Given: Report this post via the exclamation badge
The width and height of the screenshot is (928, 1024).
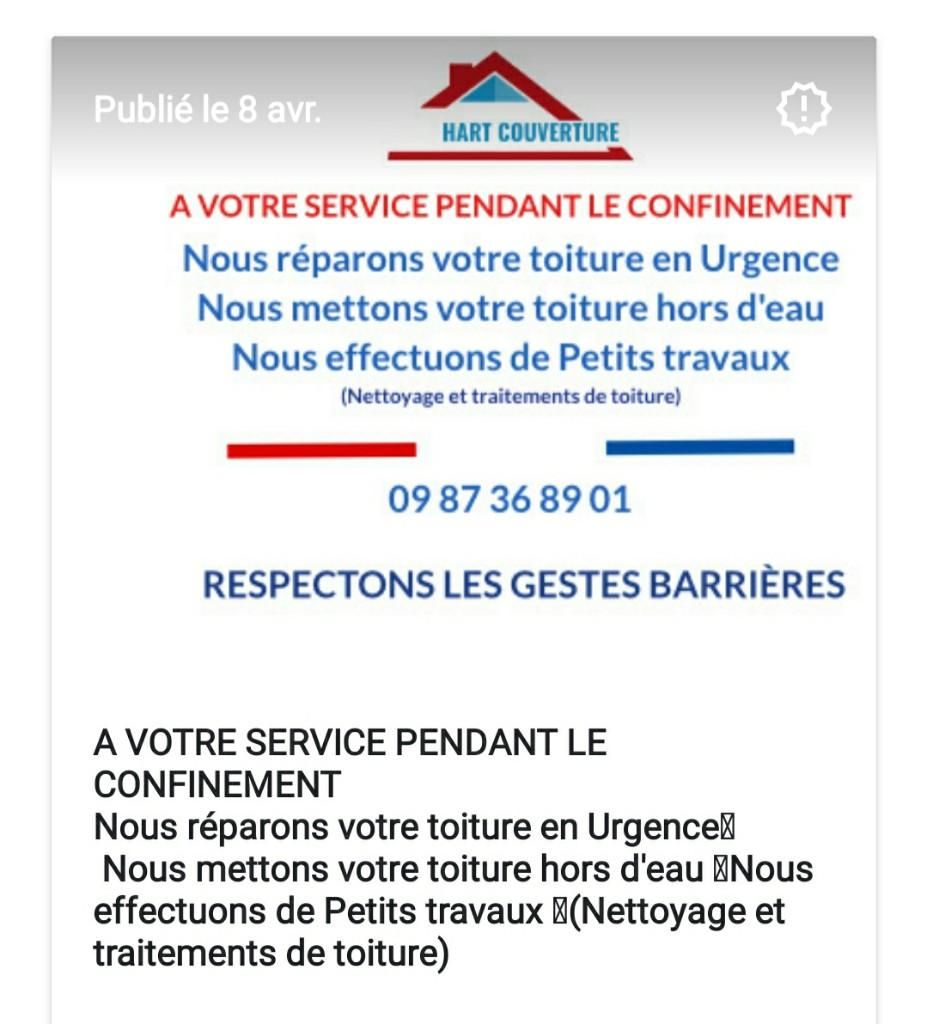Looking at the screenshot, I should 803,107.
